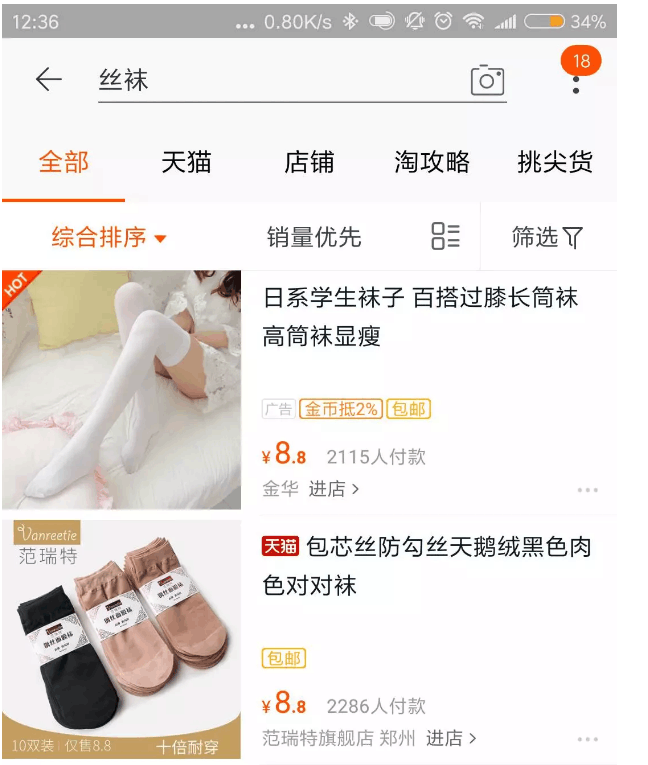The width and height of the screenshot is (648, 765).
Task: Enter the 金华 seller's shop via 进店
Action: coord(333,489)
